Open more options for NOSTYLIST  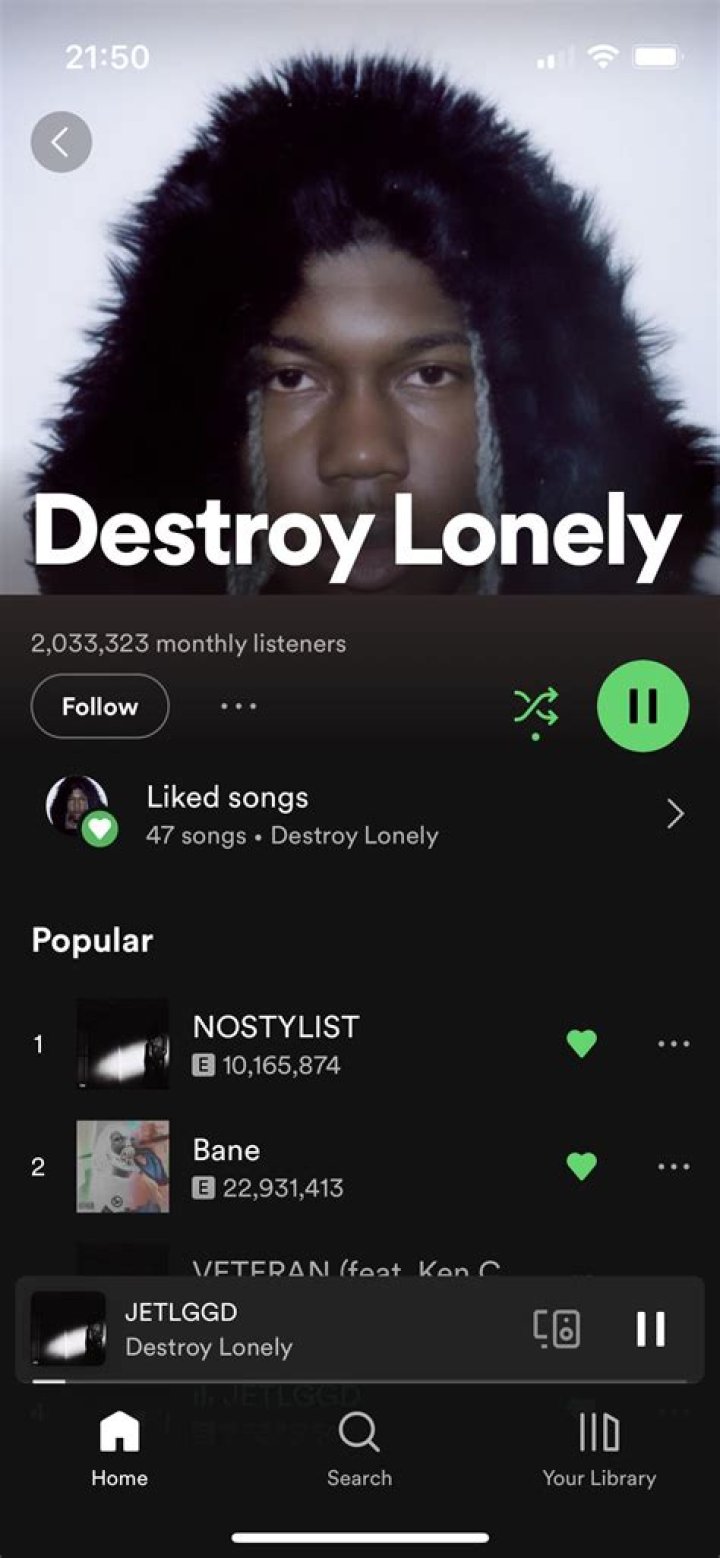pyautogui.click(x=673, y=1043)
